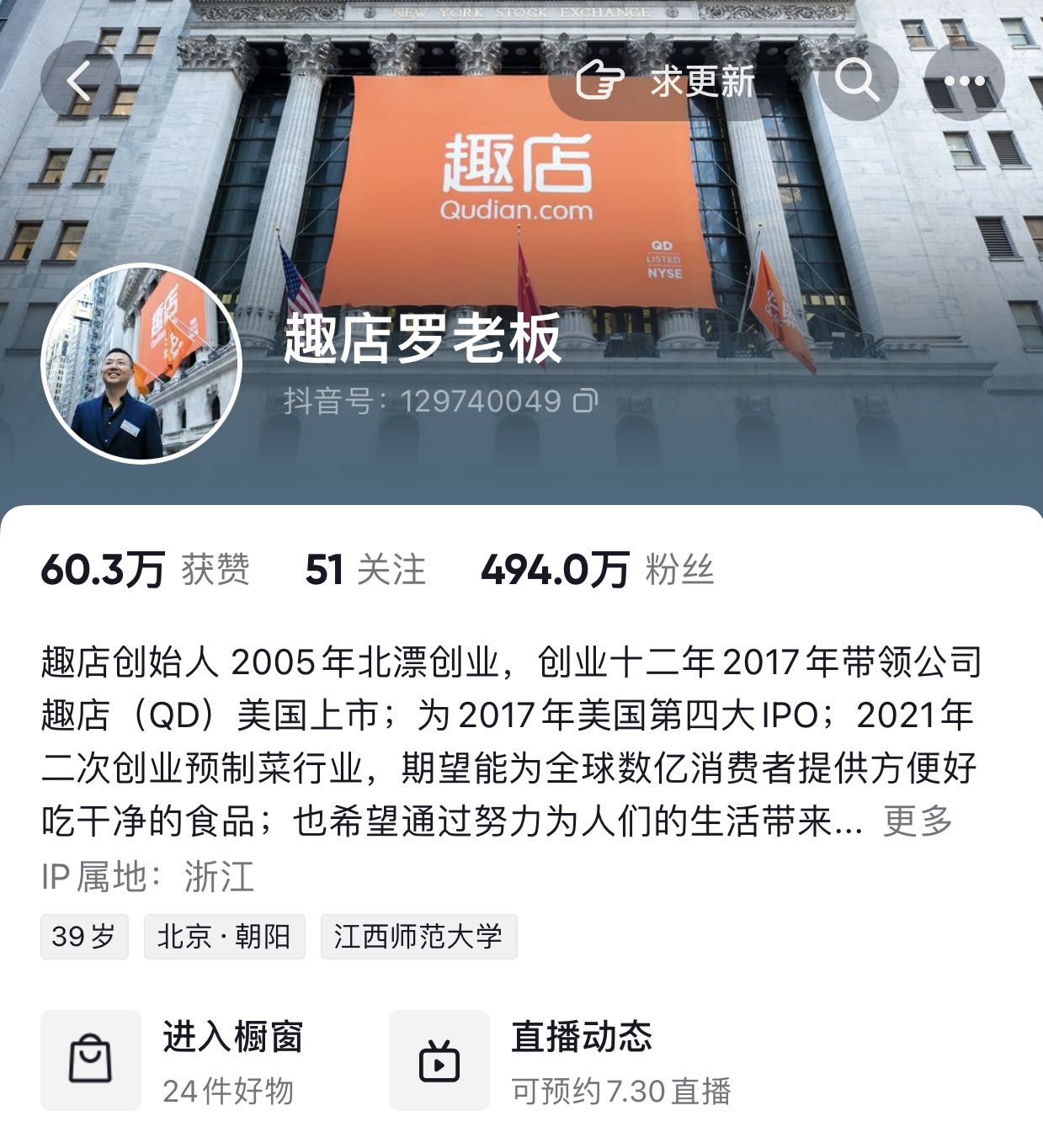Open the 51 关注 following list

pyautogui.click(x=365, y=570)
